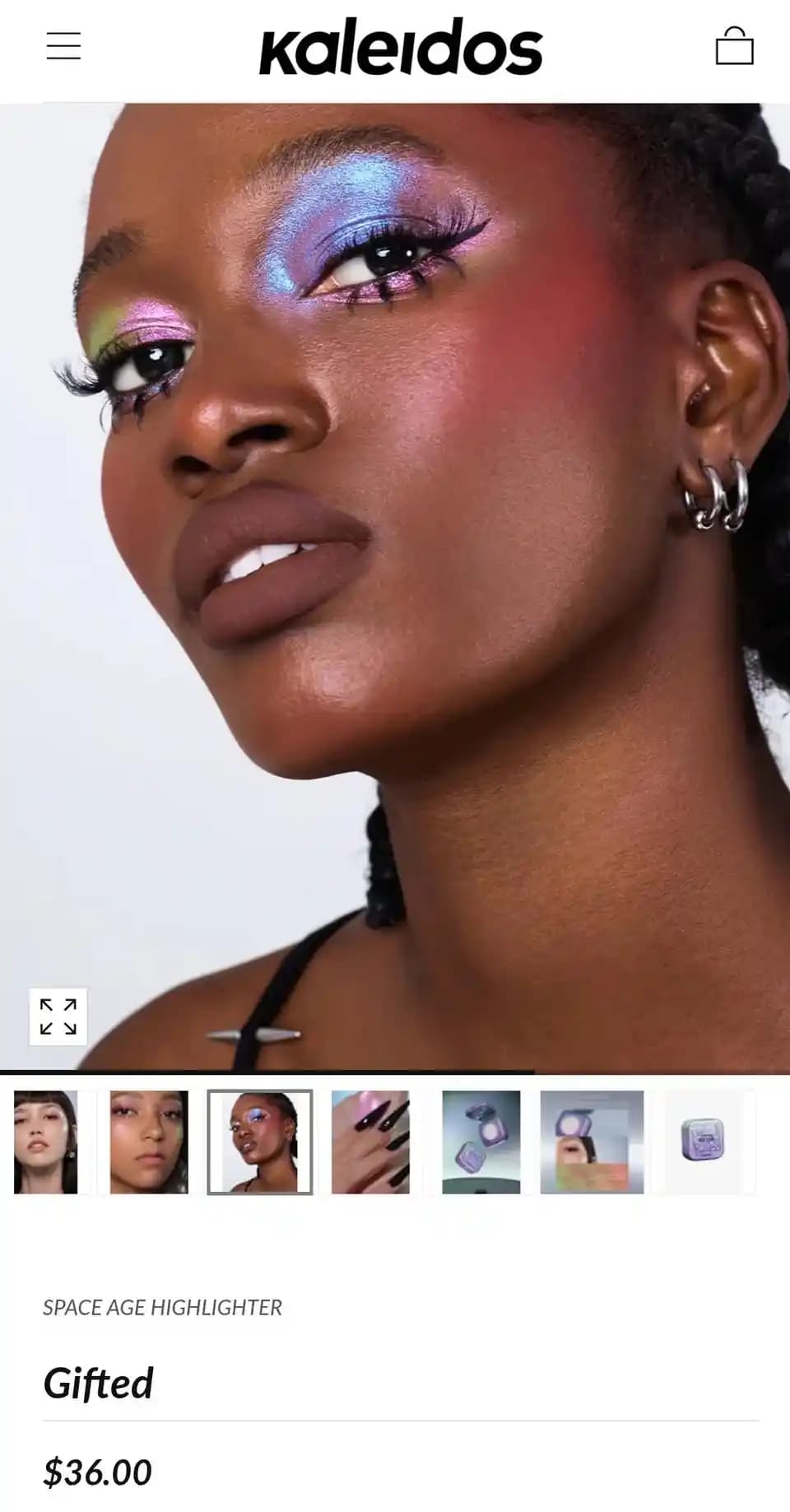Select the thumbnail of the open compact with mirror
This screenshot has height=1512, width=790.
[592, 1142]
